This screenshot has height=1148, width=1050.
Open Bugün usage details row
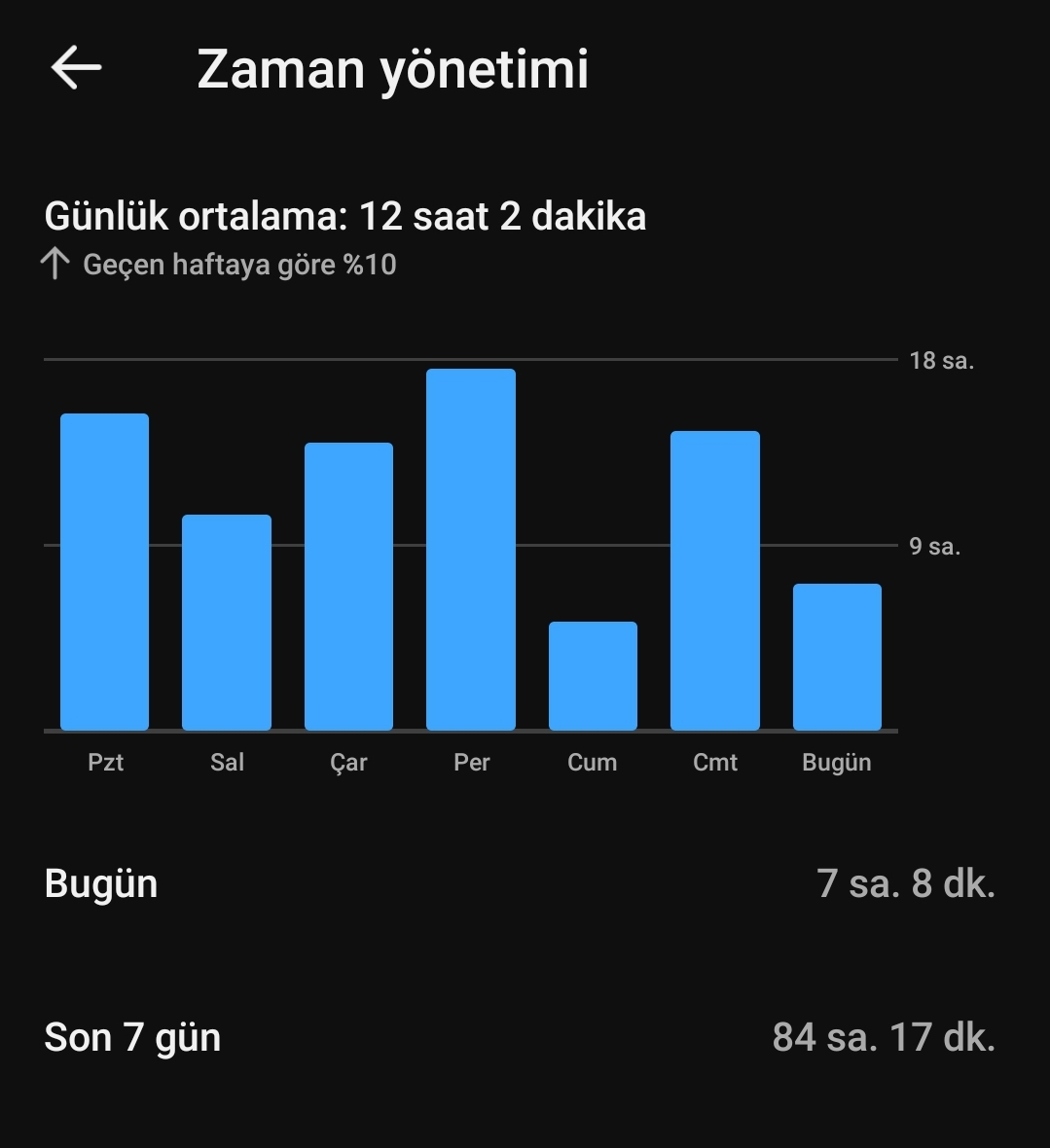[520, 883]
